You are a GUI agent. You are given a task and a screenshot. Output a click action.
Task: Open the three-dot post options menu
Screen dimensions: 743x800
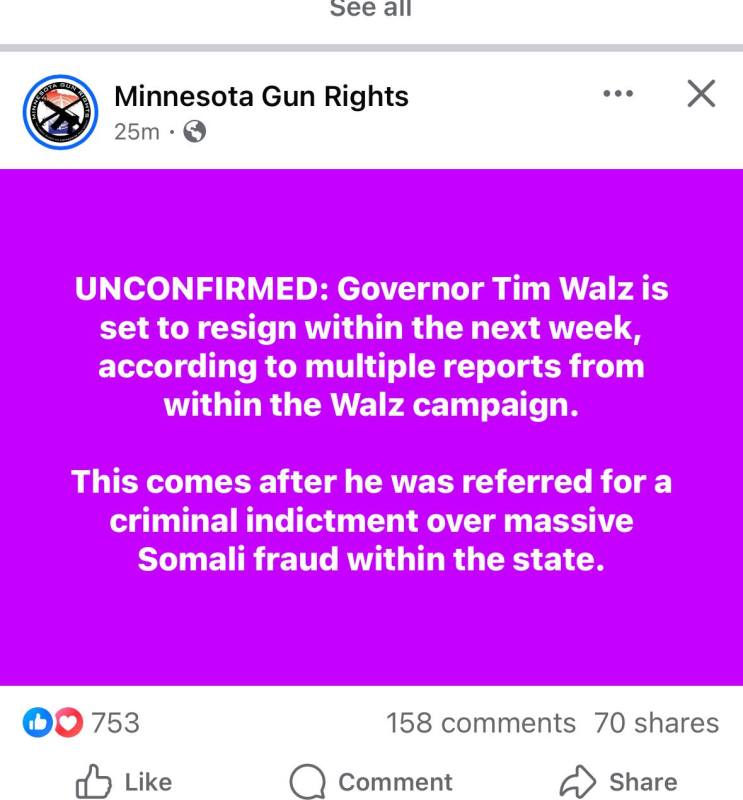click(x=618, y=94)
